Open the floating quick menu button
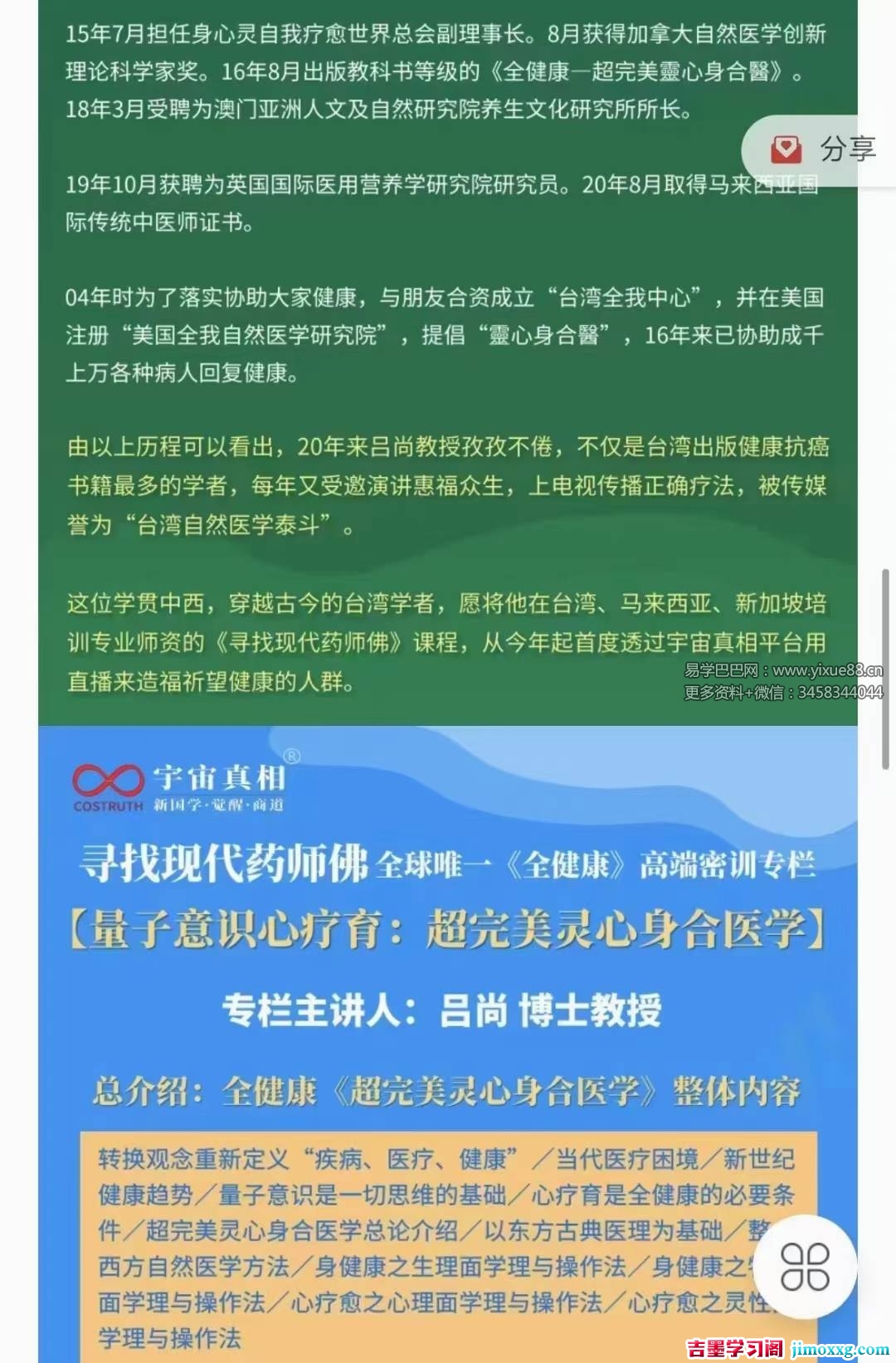 click(x=804, y=1266)
